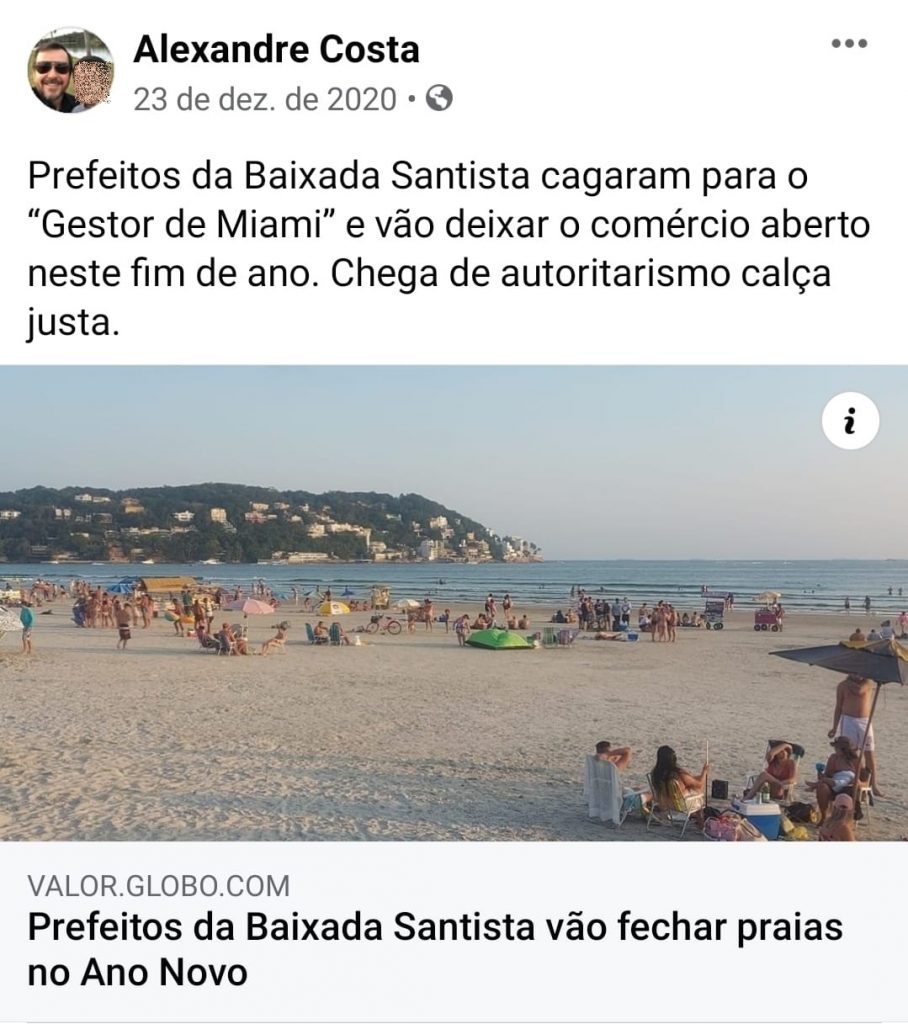Viewport: 908px width, 1024px height.
Task: Open the post timestamp 23 de dez. de 2020
Action: pos(265,100)
